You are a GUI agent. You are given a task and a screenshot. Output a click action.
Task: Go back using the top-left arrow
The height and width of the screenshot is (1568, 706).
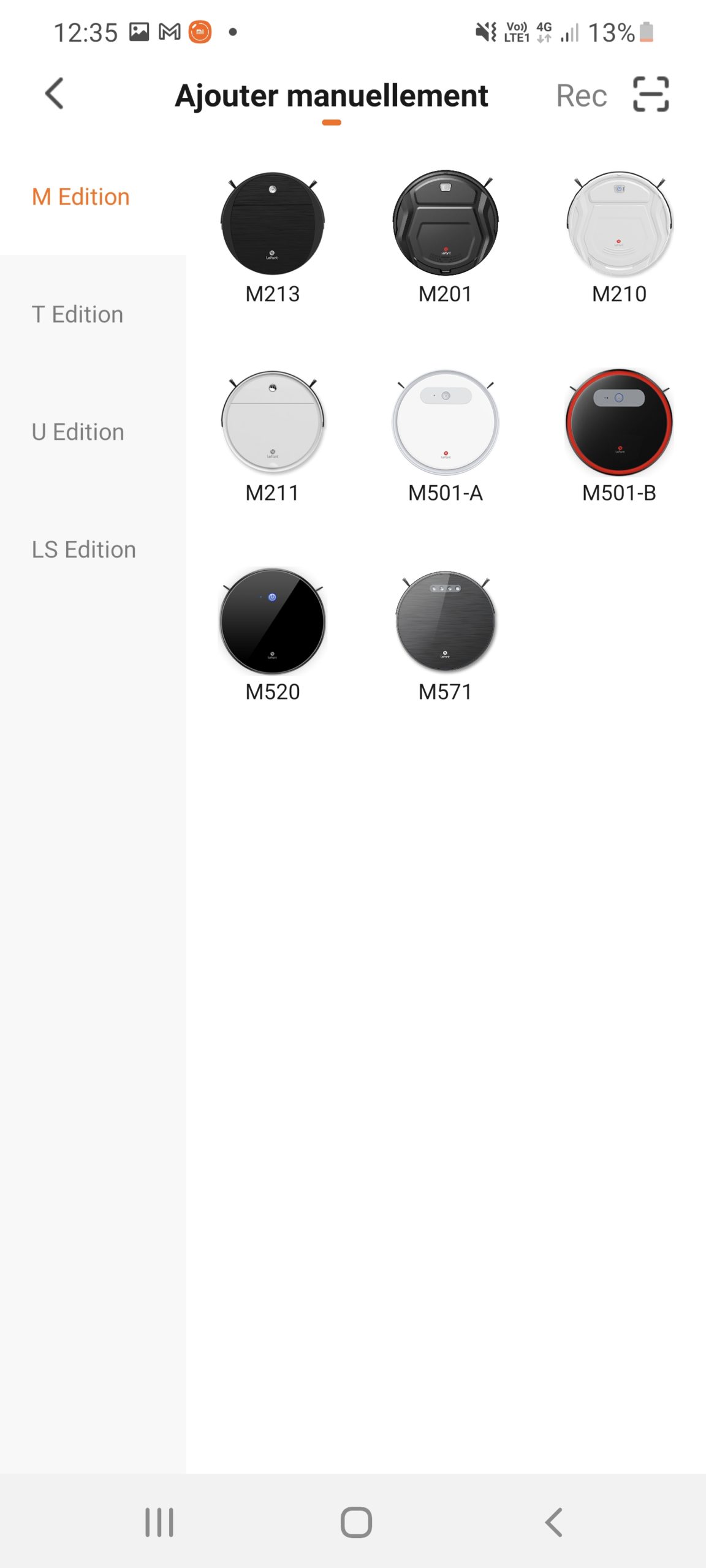(x=55, y=94)
